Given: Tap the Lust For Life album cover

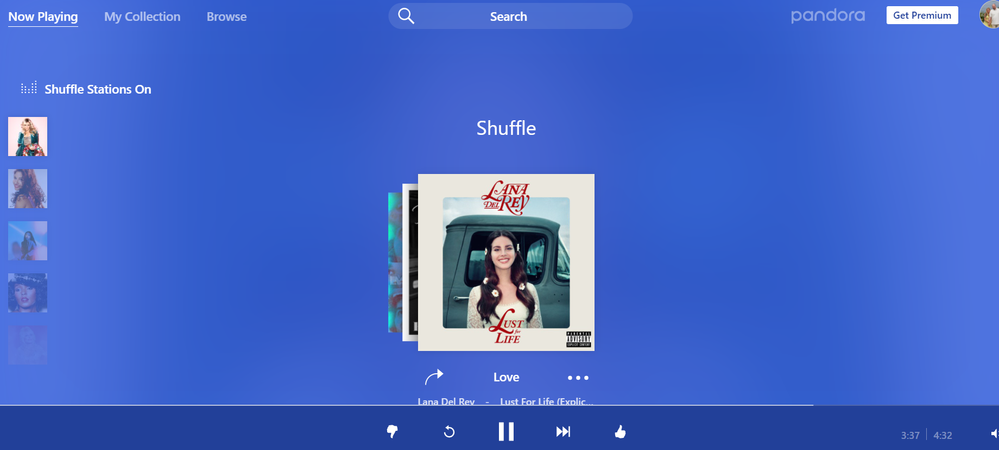Looking at the screenshot, I should click(x=506, y=262).
